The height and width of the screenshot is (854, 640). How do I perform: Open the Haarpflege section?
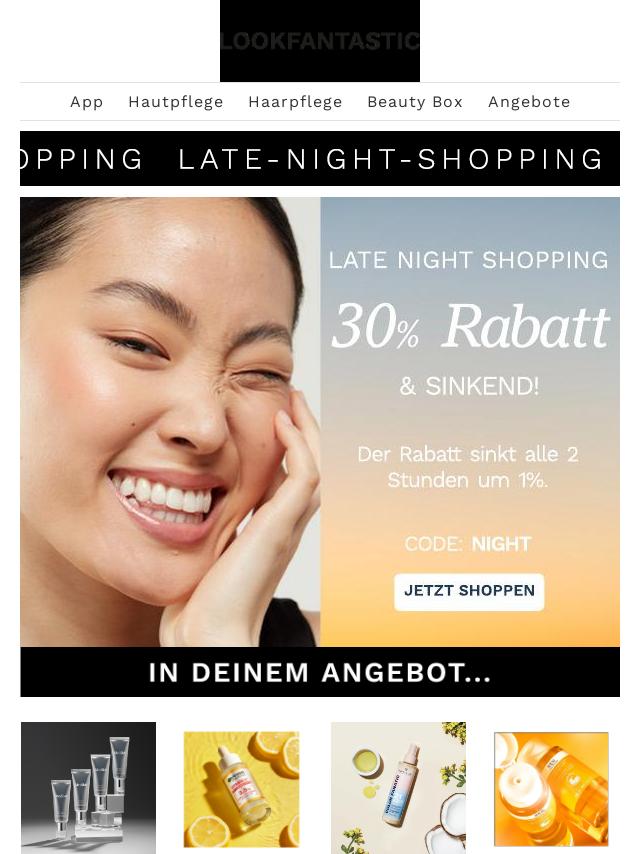pos(295,102)
